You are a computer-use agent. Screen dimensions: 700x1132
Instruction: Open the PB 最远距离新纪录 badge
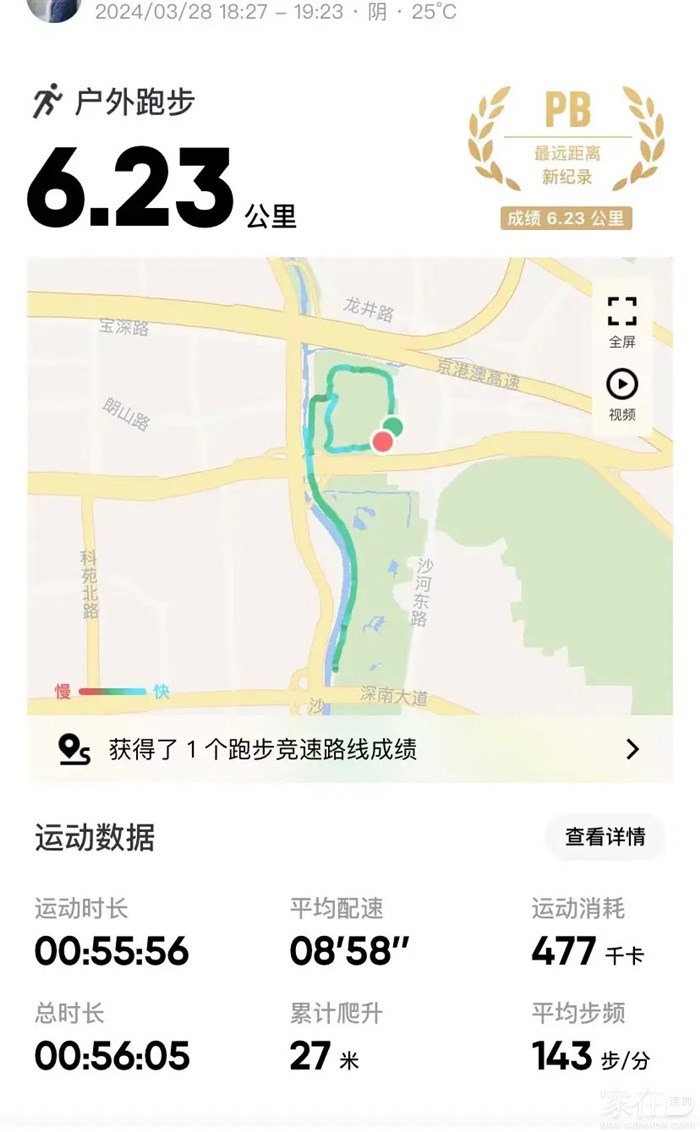[567, 155]
